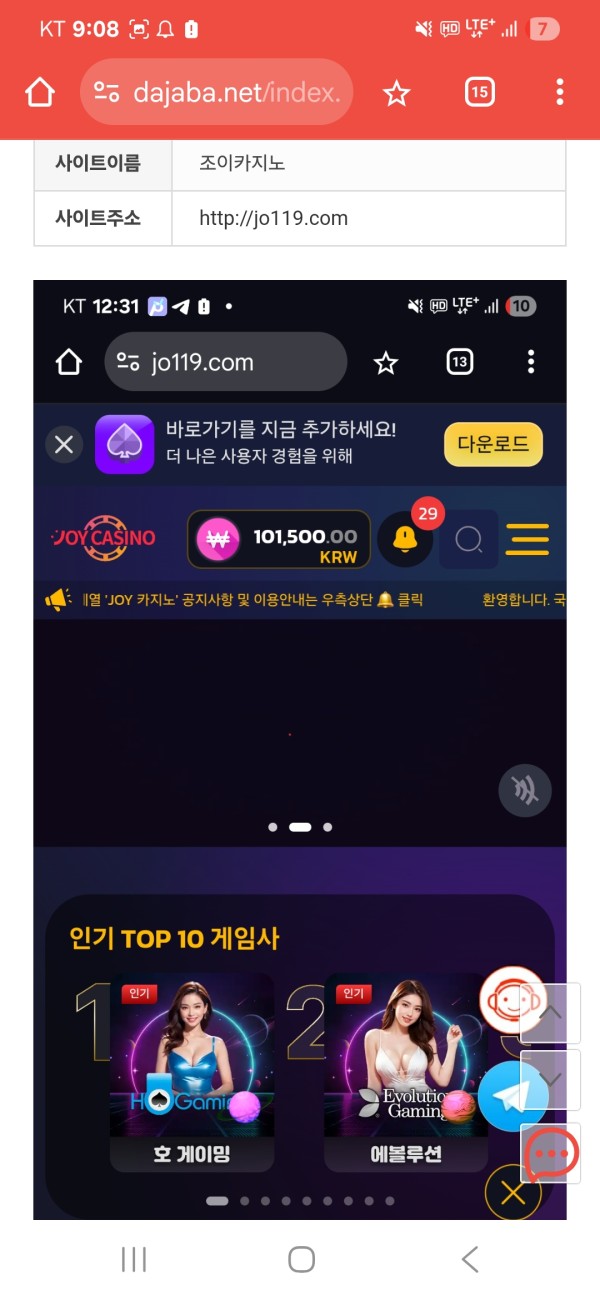This screenshot has height=1300, width=600.
Task: Open comments with the speech bubble button
Action: click(551, 1153)
